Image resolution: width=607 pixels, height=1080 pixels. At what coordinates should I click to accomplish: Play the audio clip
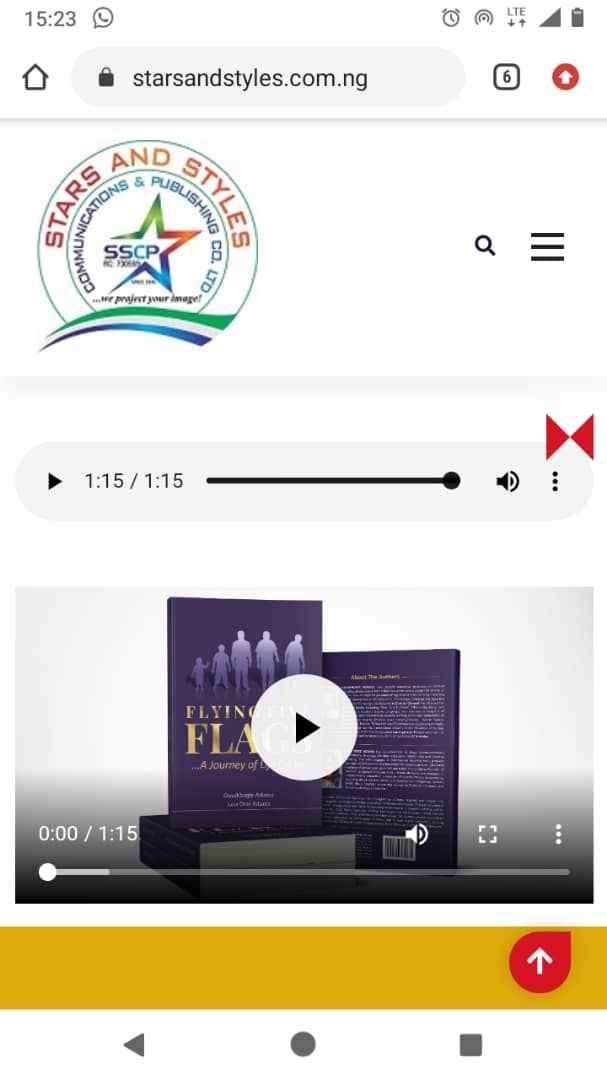click(55, 481)
